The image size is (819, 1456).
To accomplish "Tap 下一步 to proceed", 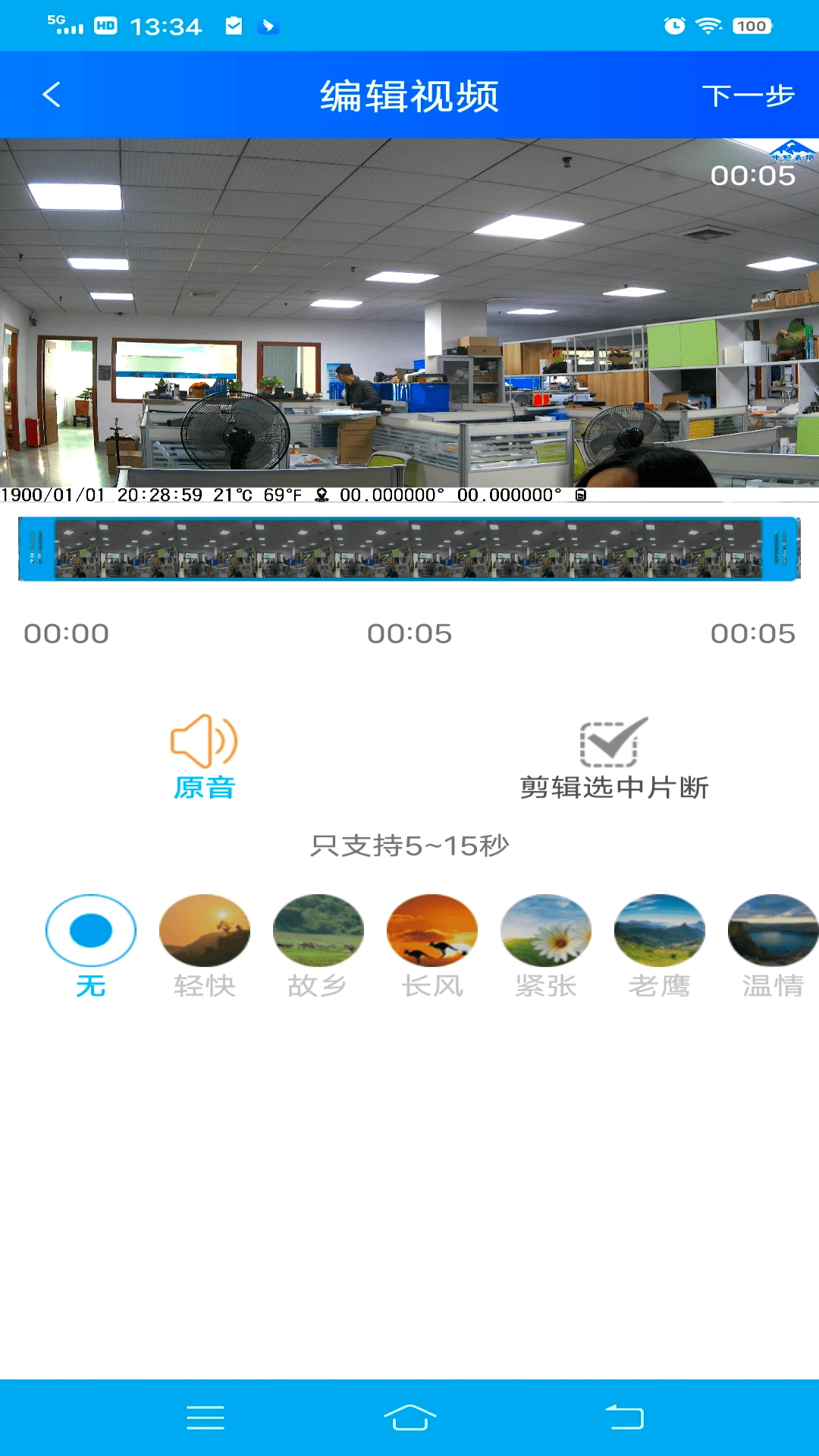I will click(x=747, y=96).
